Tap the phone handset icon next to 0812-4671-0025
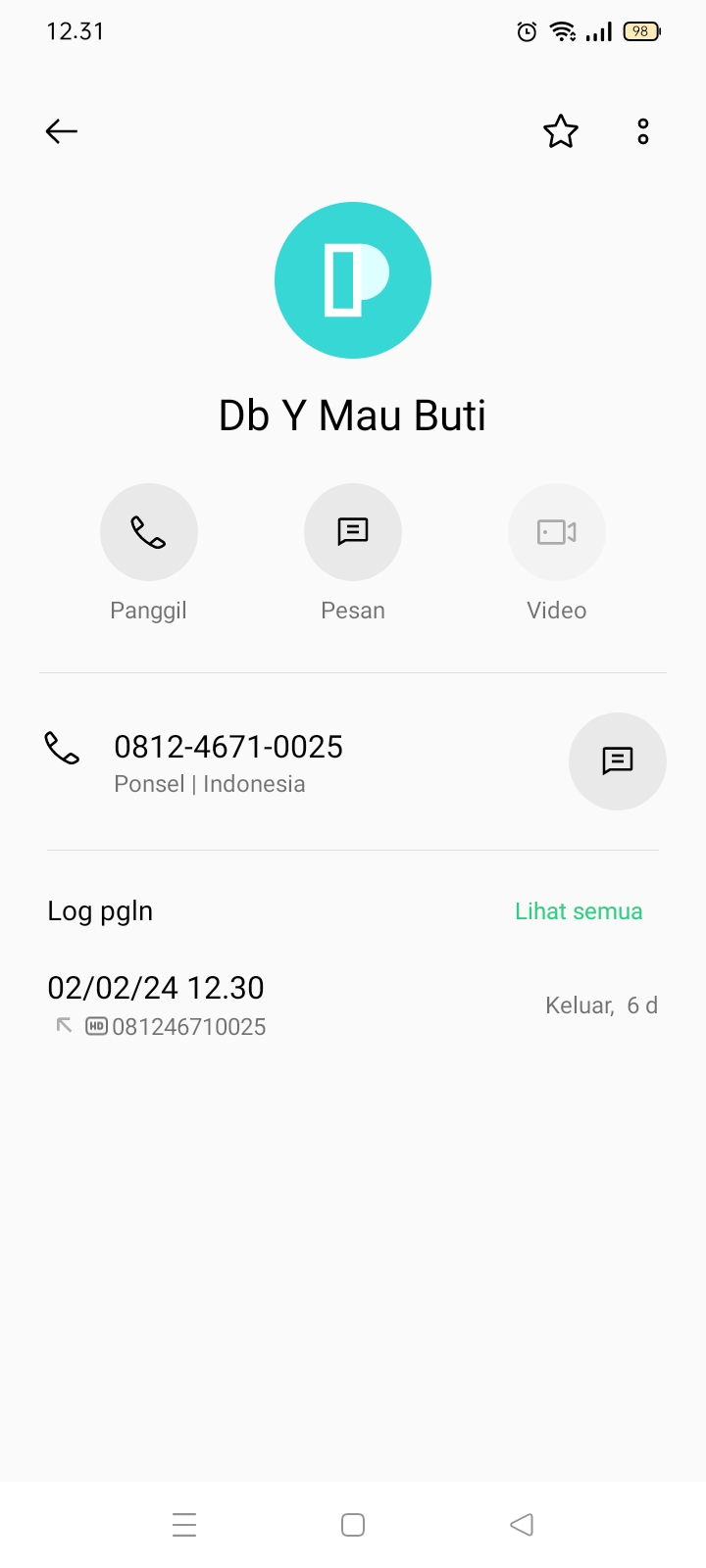 (x=62, y=751)
